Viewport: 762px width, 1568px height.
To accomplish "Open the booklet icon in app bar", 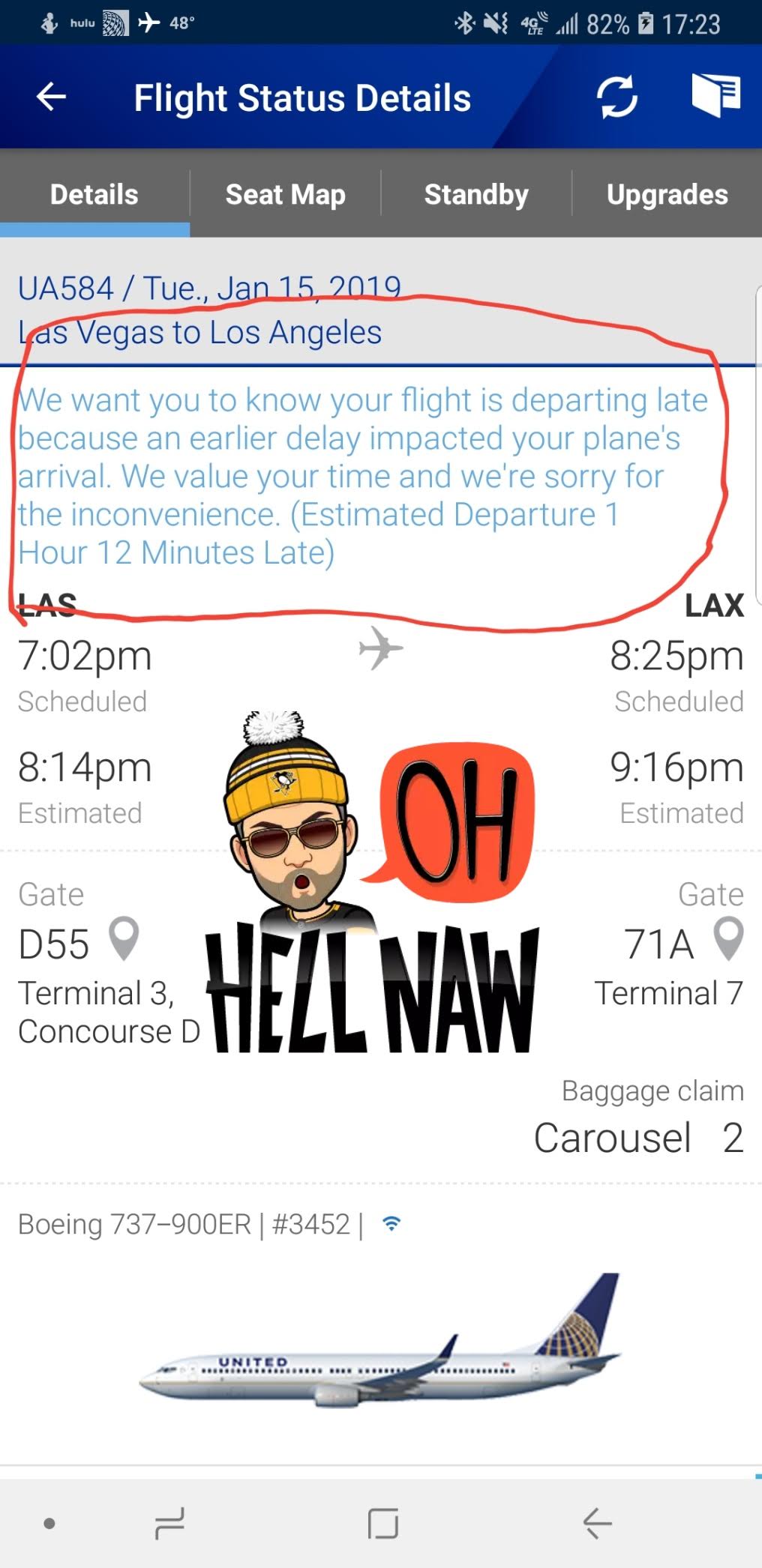I will pyautogui.click(x=715, y=95).
